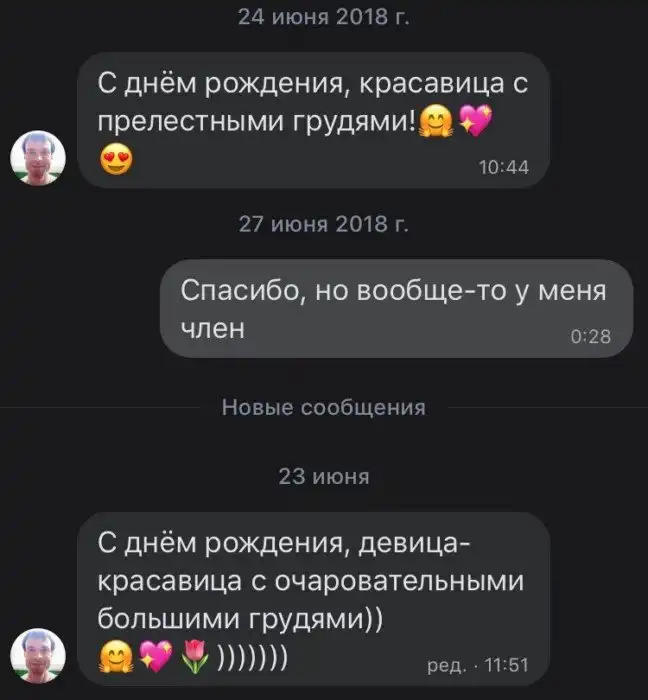Select the 10:44 birthday greeting message
Image resolution: width=648 pixels, height=700 pixels.
313,120
